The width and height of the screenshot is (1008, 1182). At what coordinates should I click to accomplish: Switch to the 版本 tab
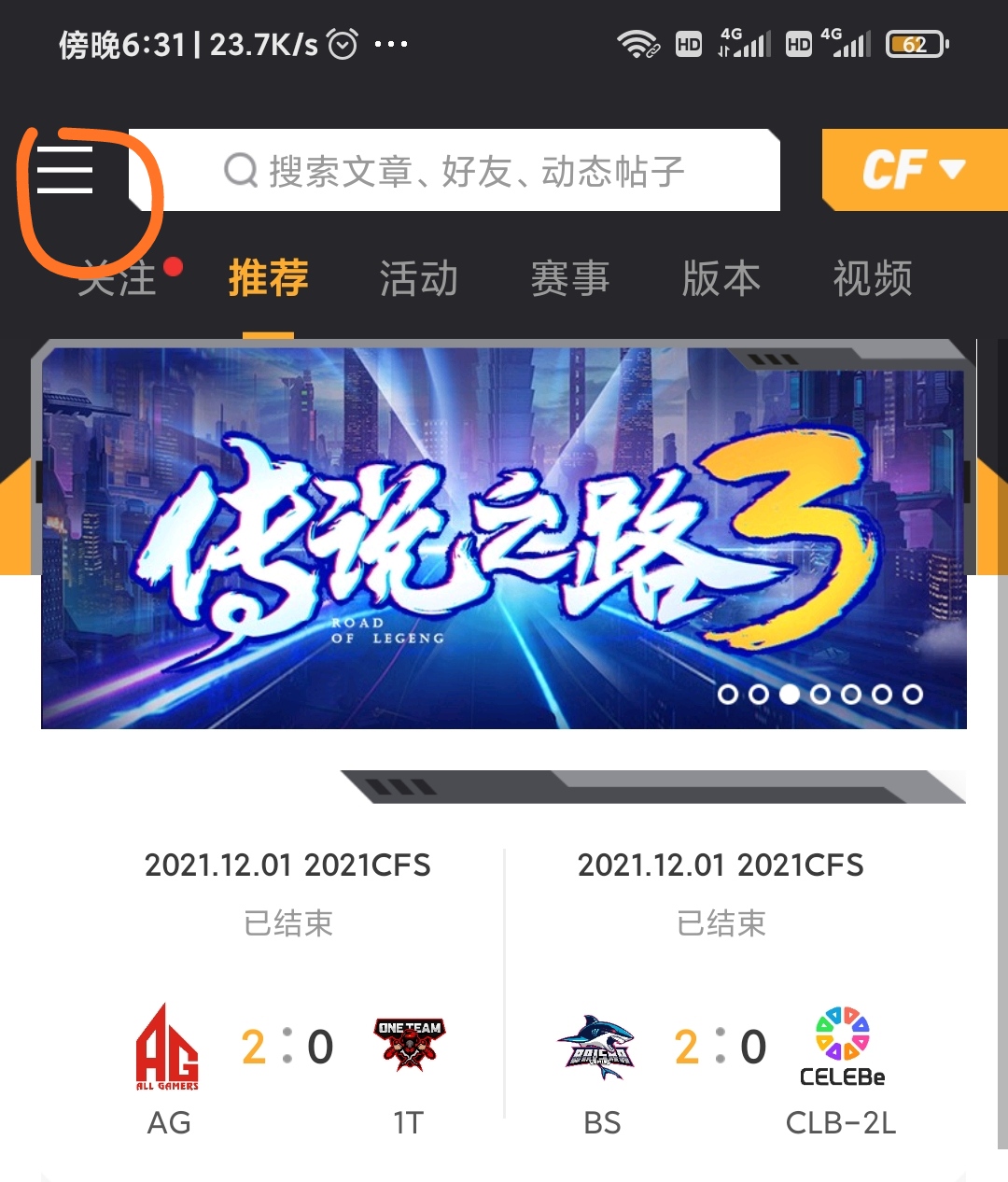coord(721,278)
